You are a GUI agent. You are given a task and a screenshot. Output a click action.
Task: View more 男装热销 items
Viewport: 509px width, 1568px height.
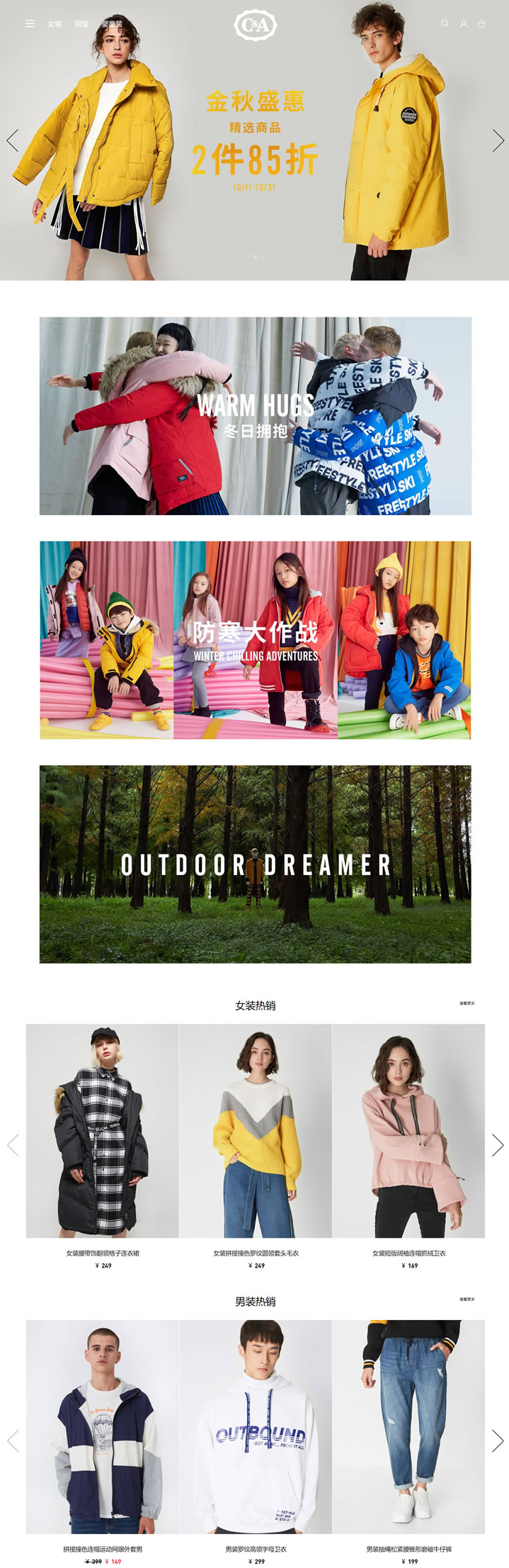(x=467, y=1299)
